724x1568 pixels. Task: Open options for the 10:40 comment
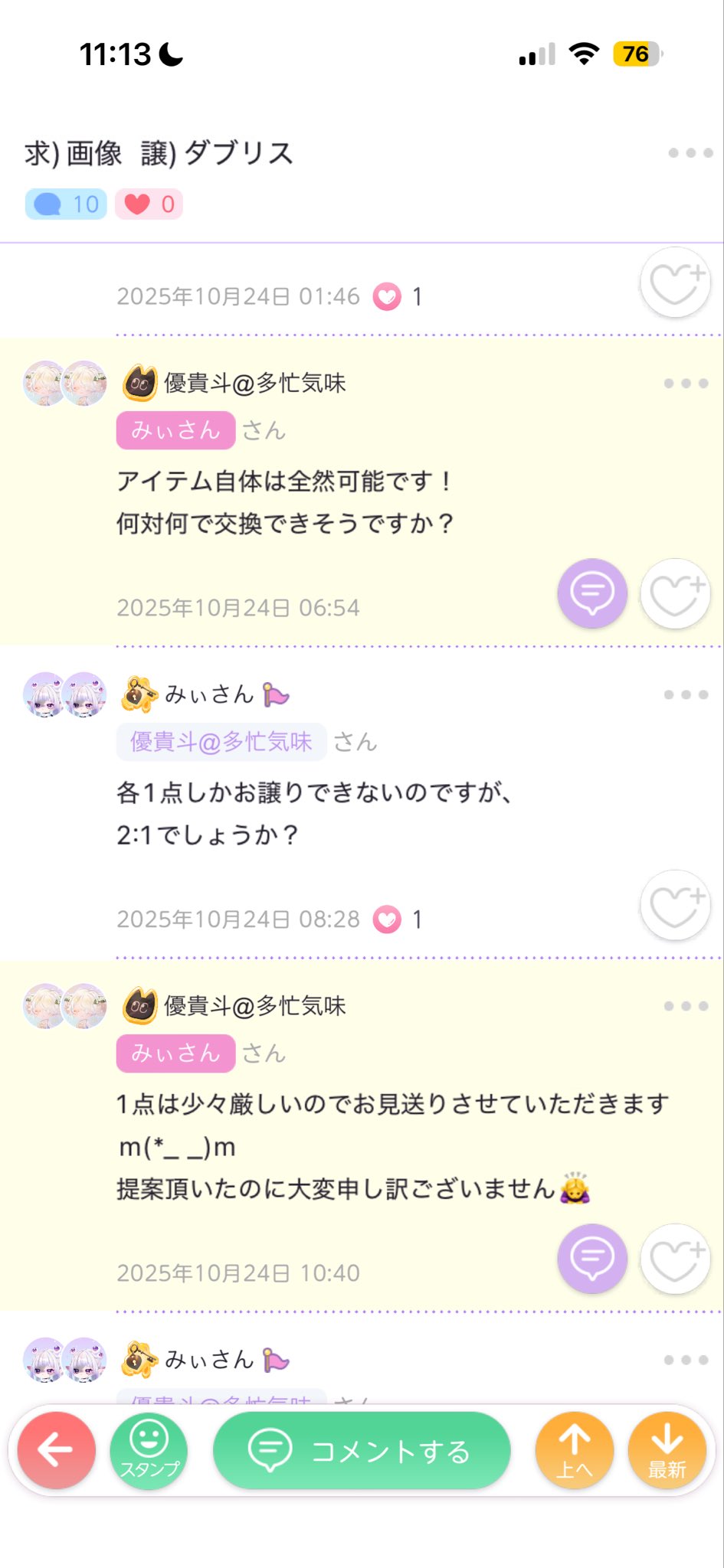[686, 1006]
